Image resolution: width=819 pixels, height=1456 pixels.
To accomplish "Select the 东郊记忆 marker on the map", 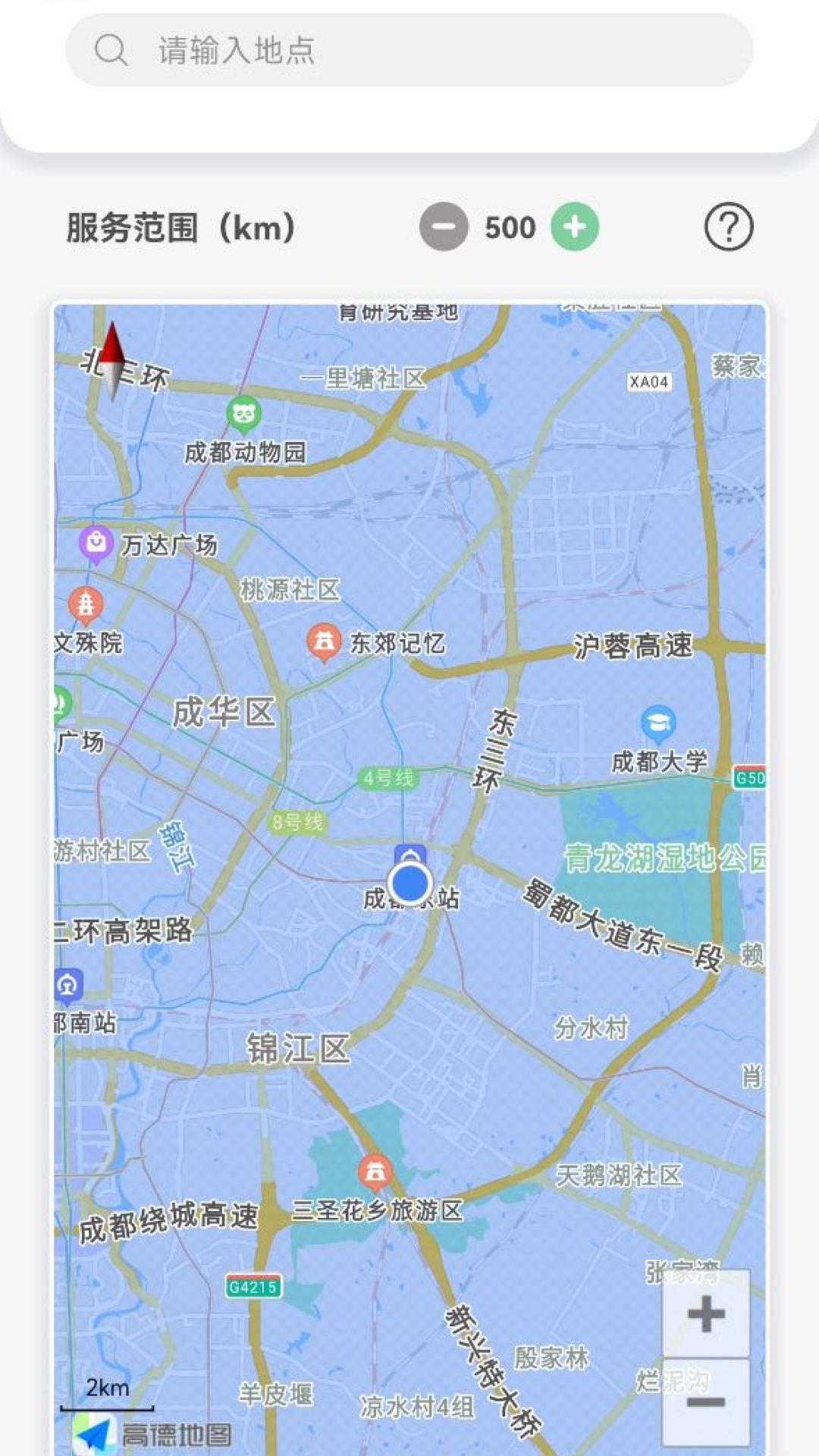I will coord(324,642).
